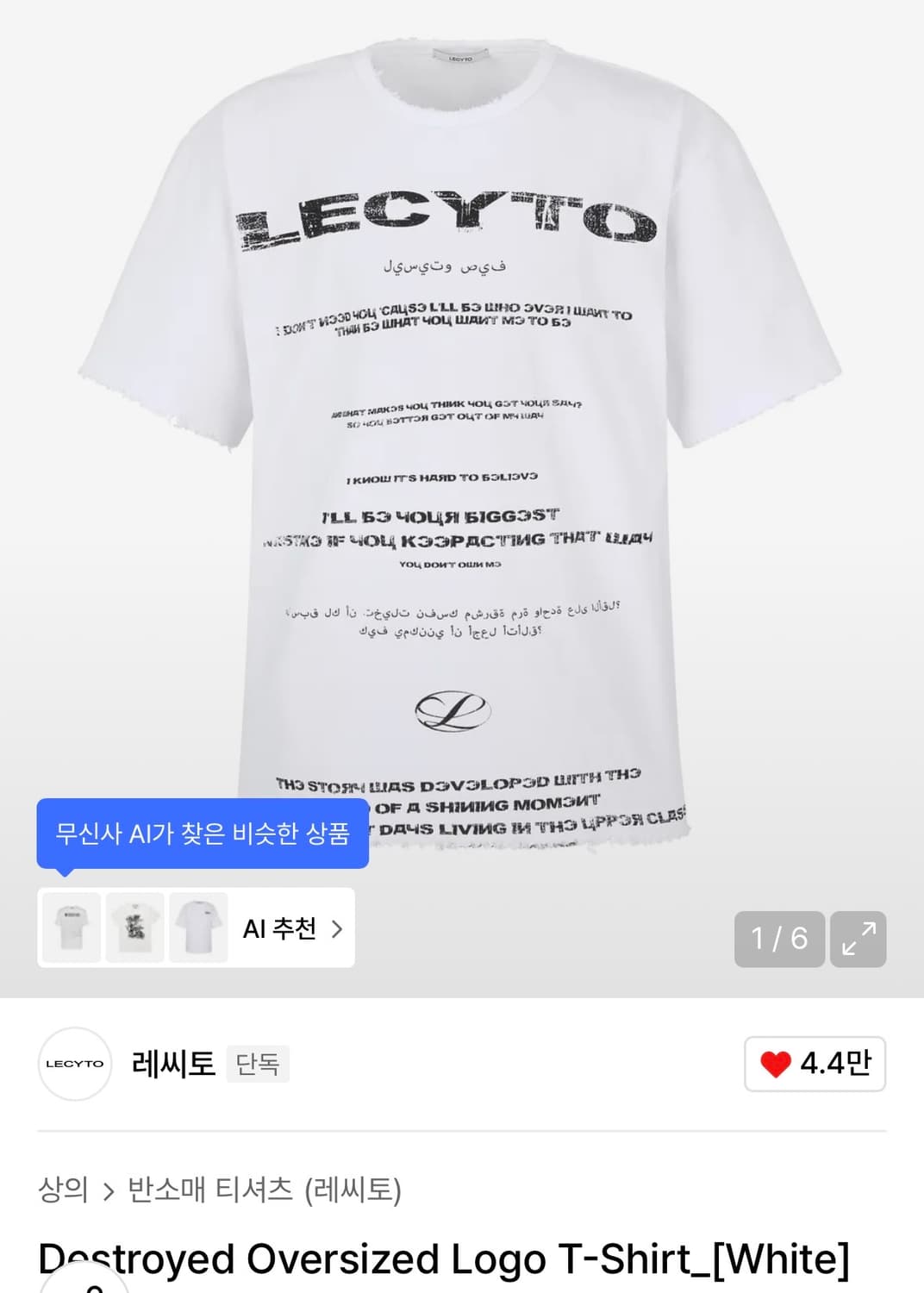Tap the 무신사 AI 비슷한 상품 tooltip banner
The image size is (924, 1293).
(202, 834)
